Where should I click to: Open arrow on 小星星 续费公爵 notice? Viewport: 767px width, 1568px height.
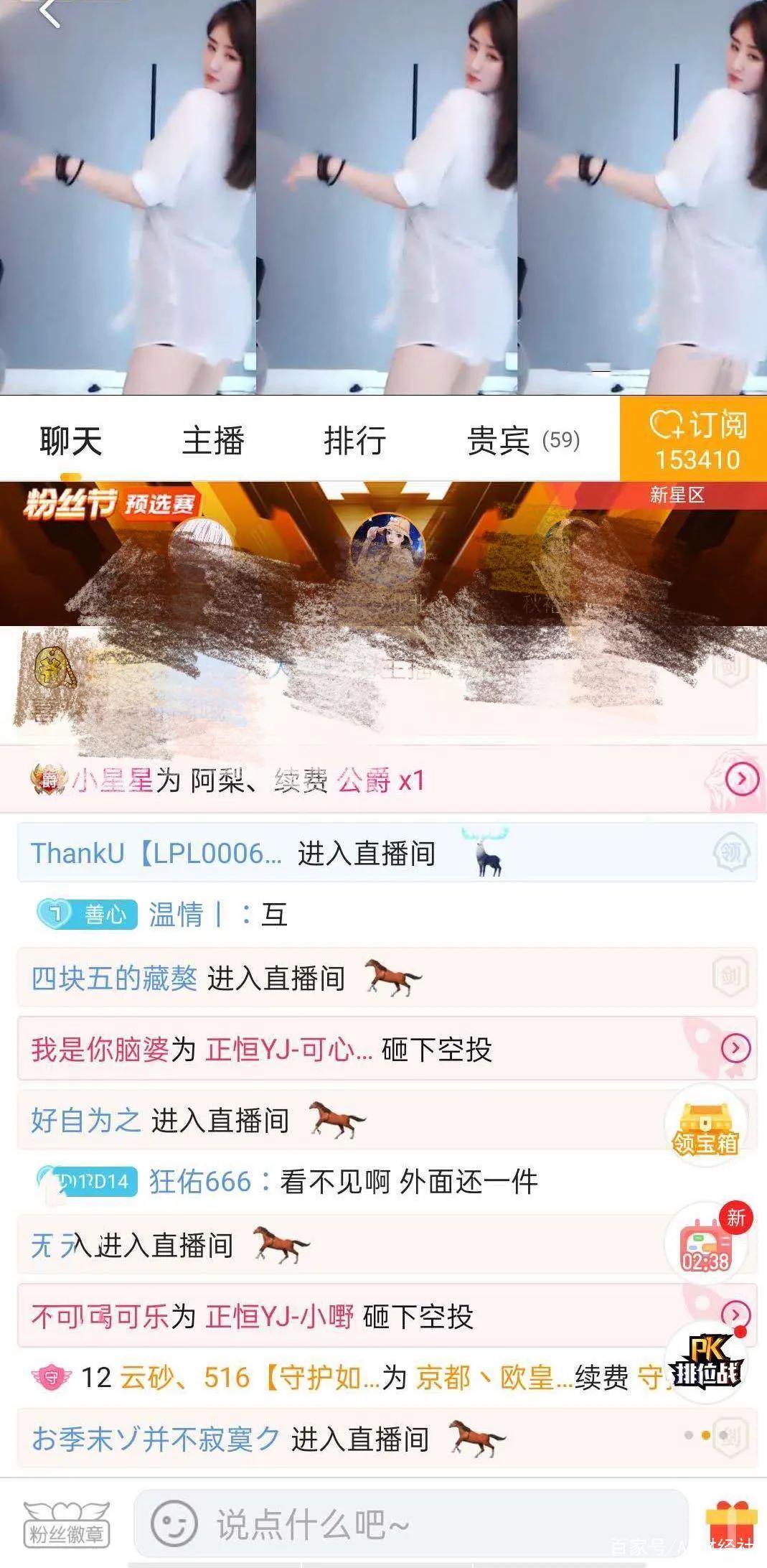pyautogui.click(x=742, y=779)
